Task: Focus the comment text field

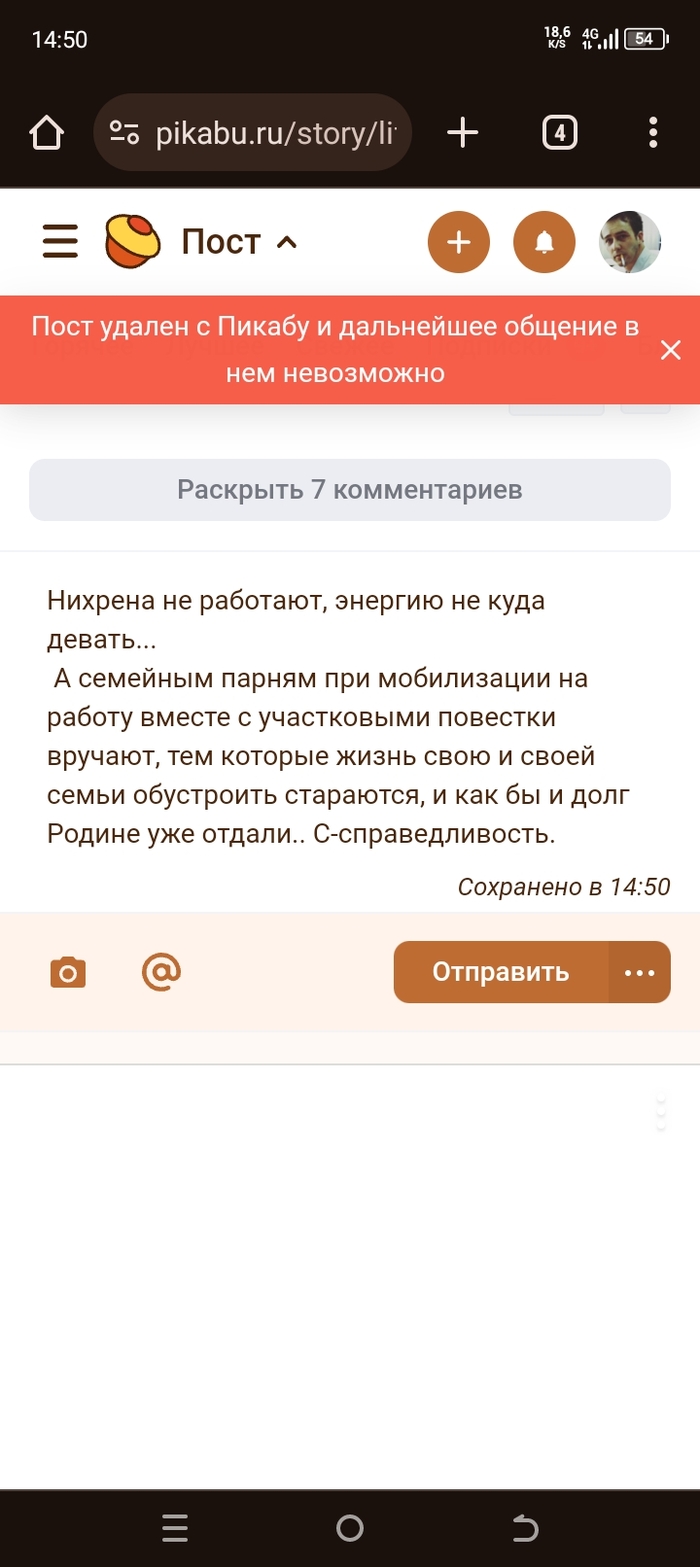Action: tap(349, 716)
